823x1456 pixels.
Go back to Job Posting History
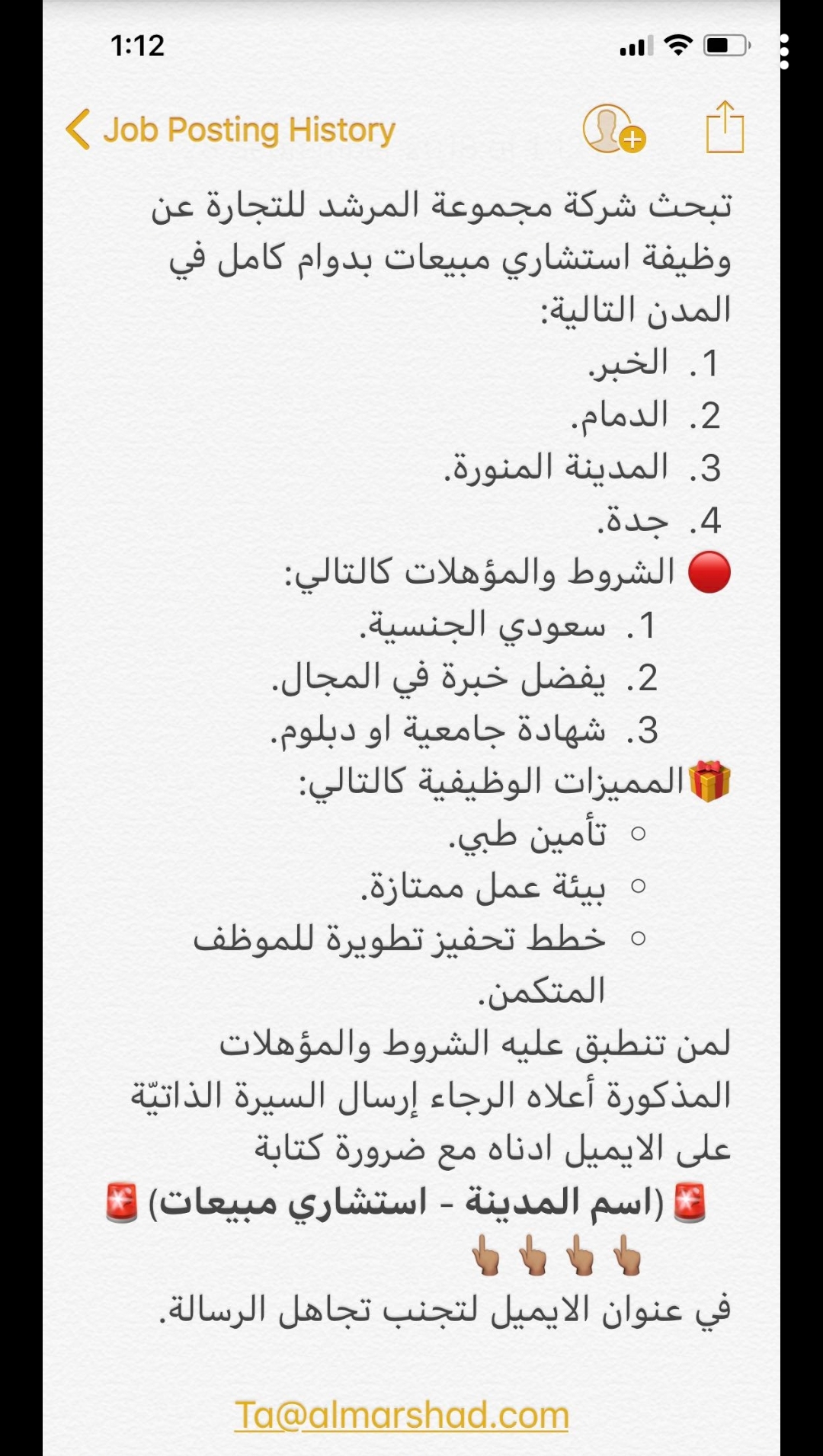click(x=229, y=130)
